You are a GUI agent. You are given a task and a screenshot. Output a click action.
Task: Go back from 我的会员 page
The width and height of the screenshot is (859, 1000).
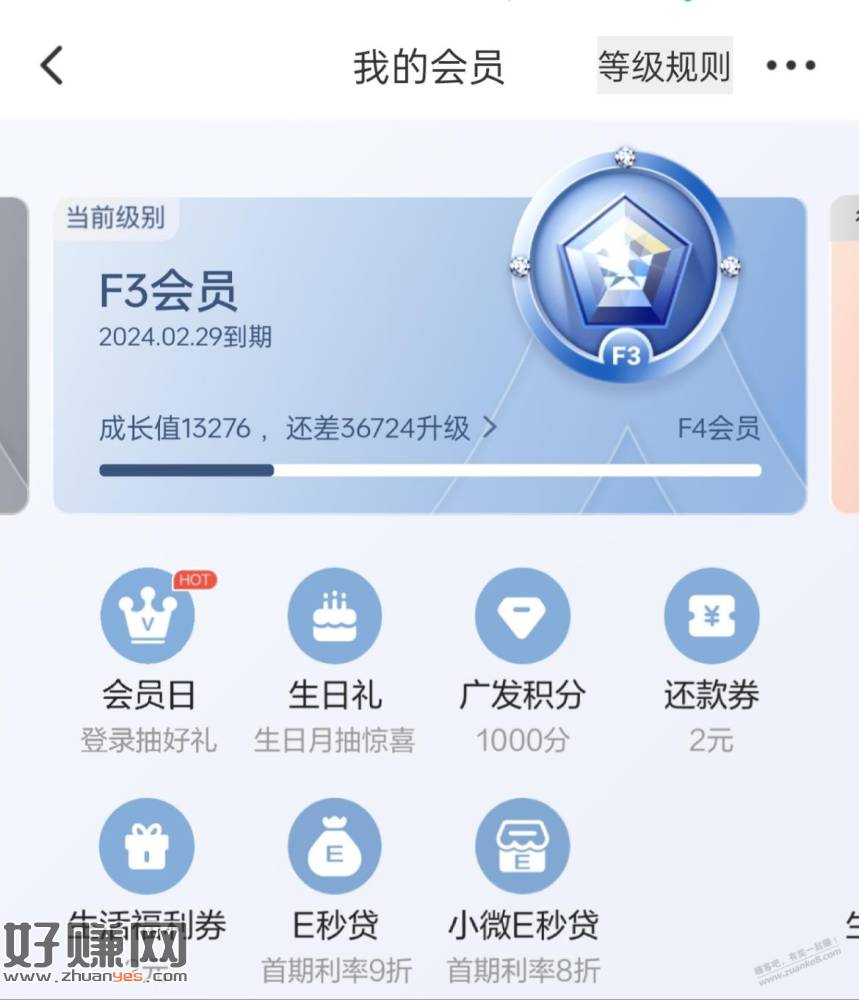pos(52,66)
